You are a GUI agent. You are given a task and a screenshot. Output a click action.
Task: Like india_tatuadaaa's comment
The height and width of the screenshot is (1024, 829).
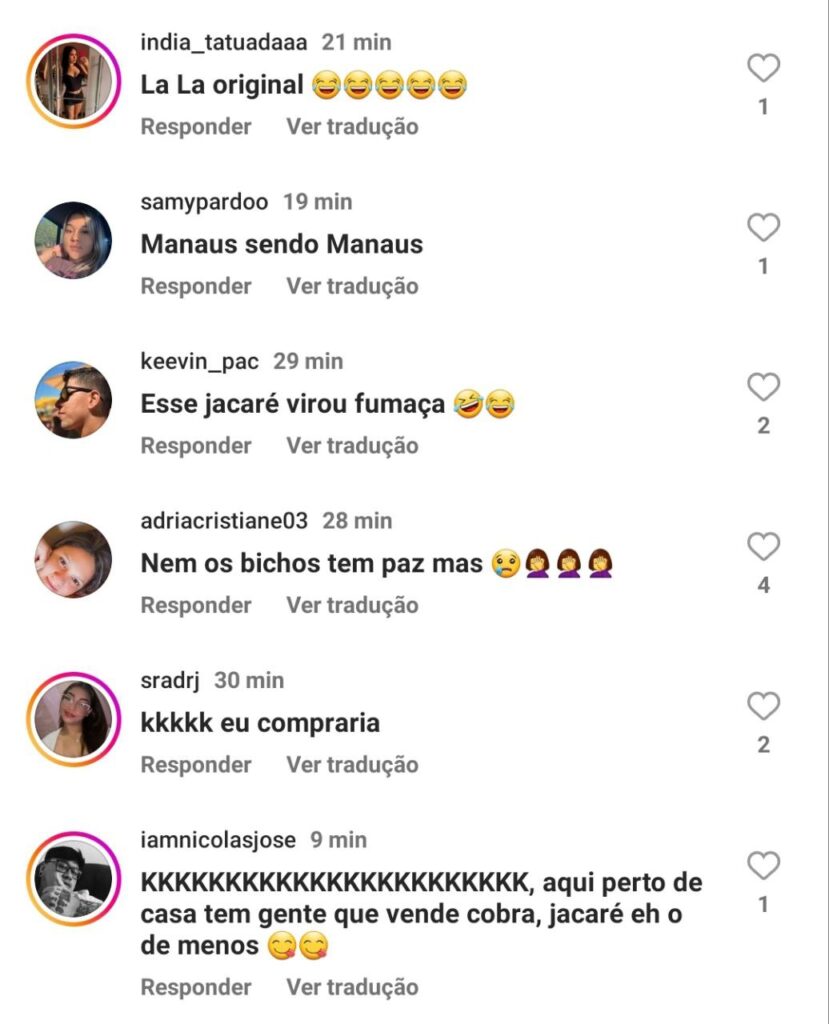[763, 69]
